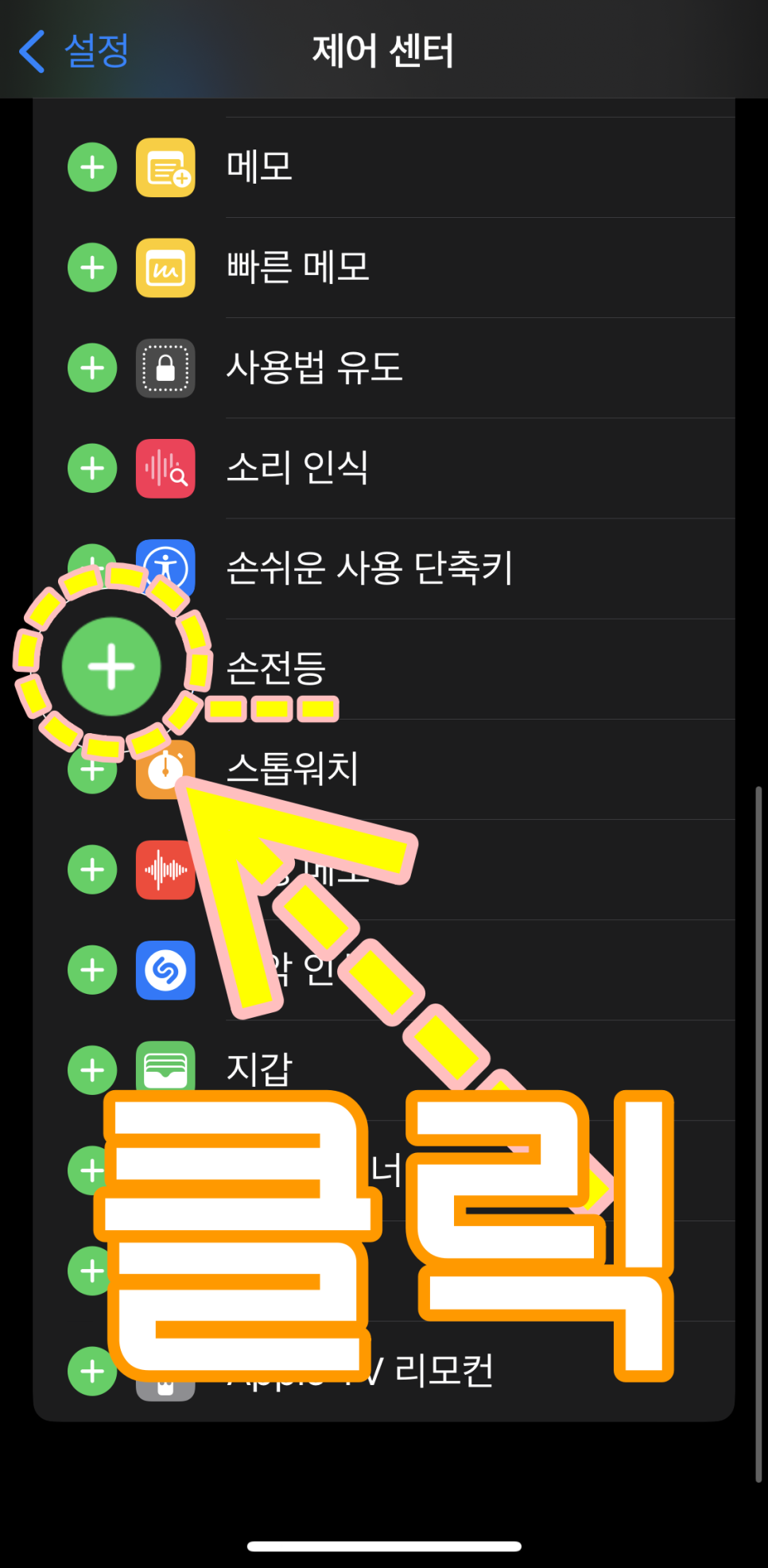The image size is (768, 1568).
Task: Add 지갑 control
Action: pos(92,1070)
